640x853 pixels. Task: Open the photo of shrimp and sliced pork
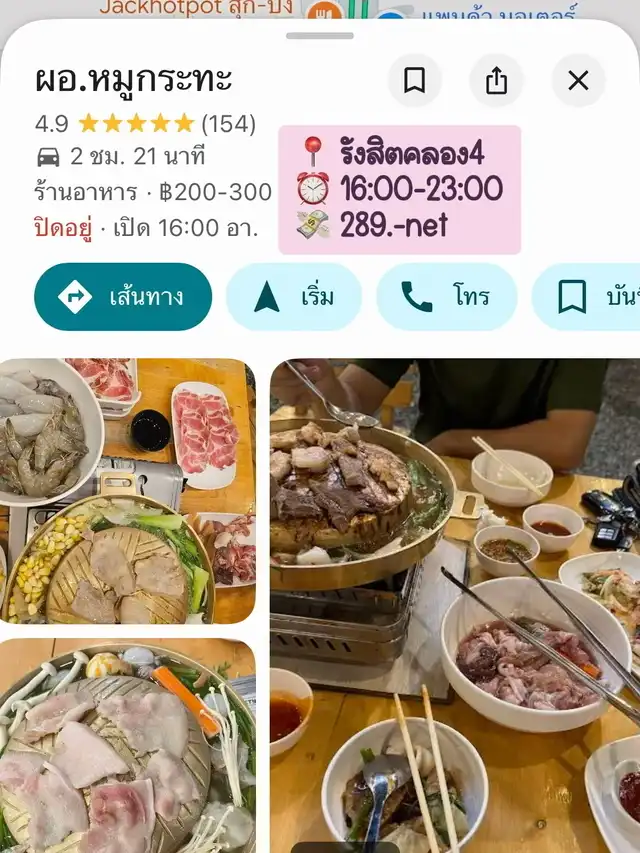click(128, 490)
